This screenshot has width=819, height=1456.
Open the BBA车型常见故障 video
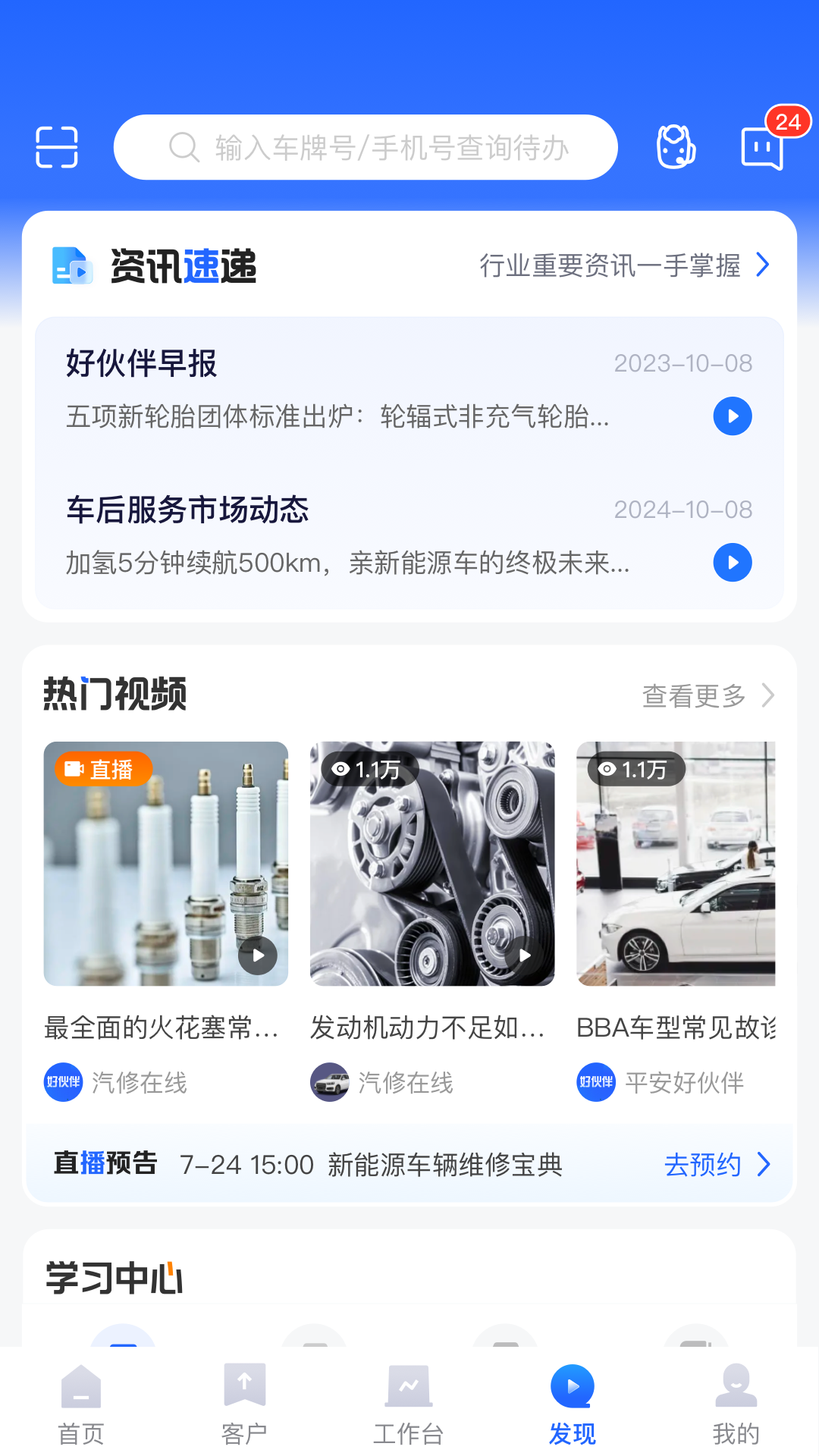[x=676, y=864]
